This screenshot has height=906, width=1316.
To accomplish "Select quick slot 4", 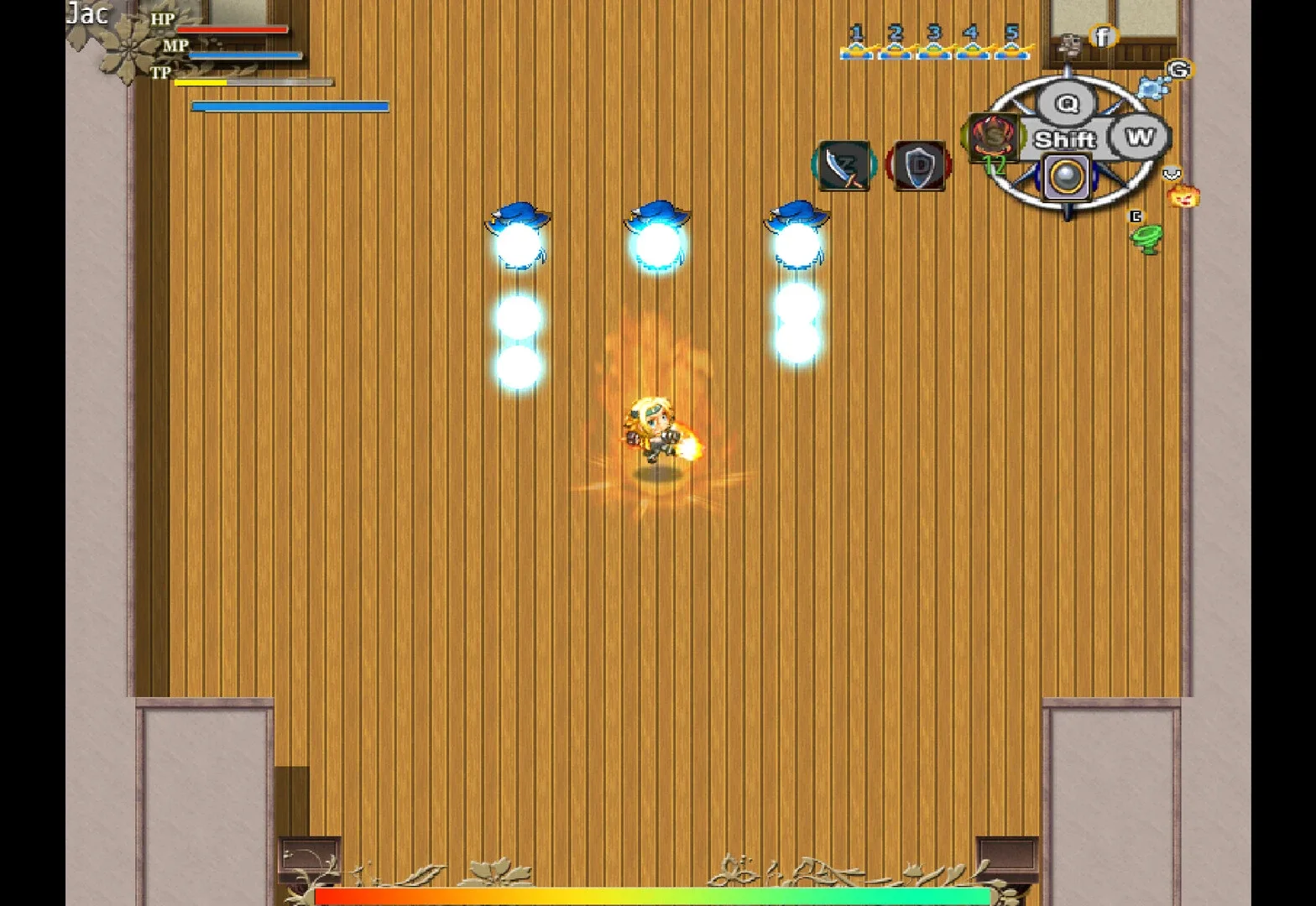I will point(972,43).
